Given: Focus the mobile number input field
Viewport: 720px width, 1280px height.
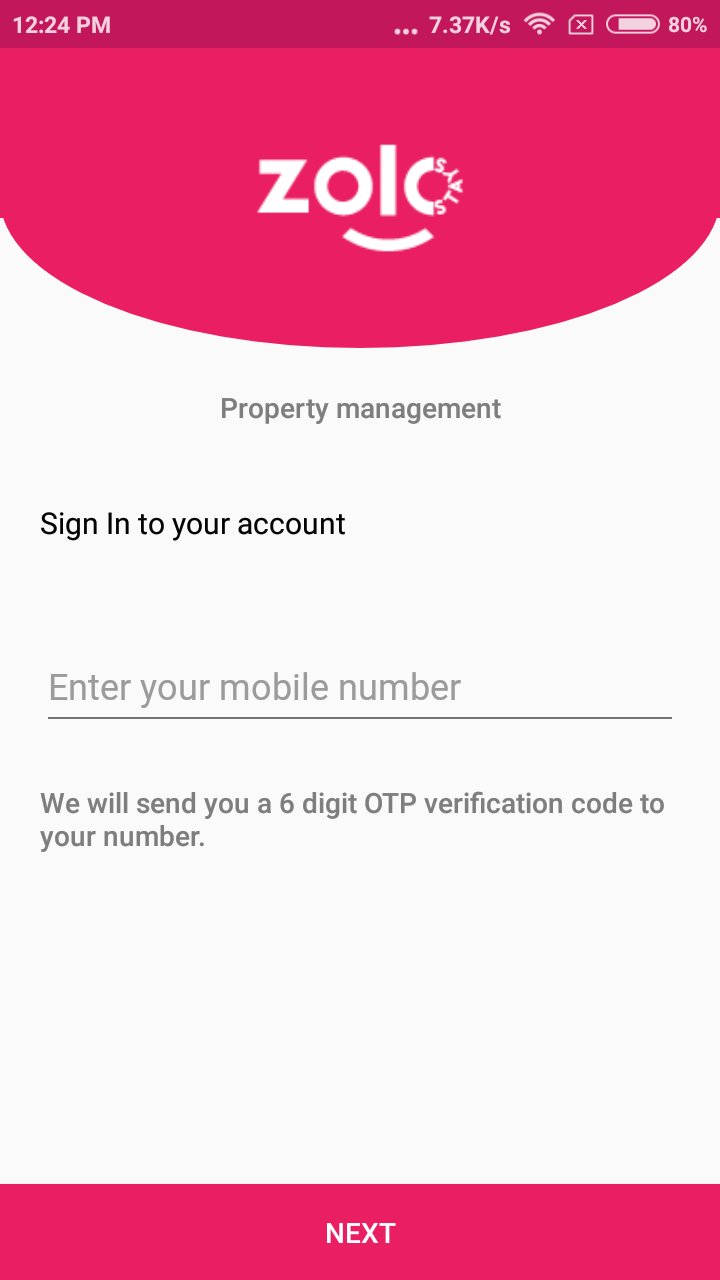Looking at the screenshot, I should tap(360, 688).
